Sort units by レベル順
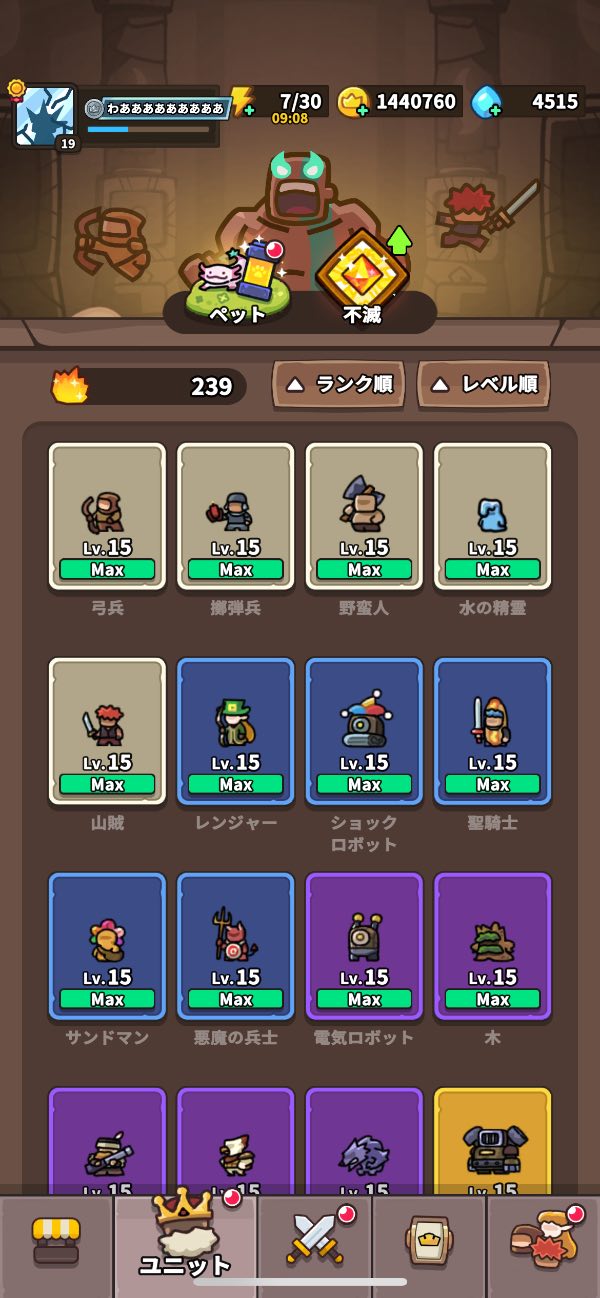Image resolution: width=600 pixels, height=1298 pixels. [x=484, y=384]
